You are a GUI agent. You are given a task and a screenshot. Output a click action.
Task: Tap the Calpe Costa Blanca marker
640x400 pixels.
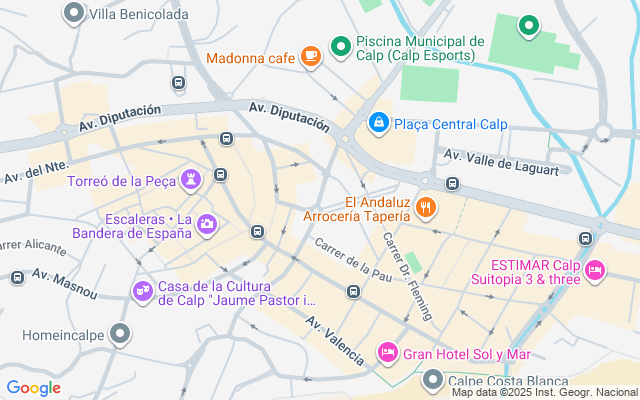pyautogui.click(x=432, y=379)
